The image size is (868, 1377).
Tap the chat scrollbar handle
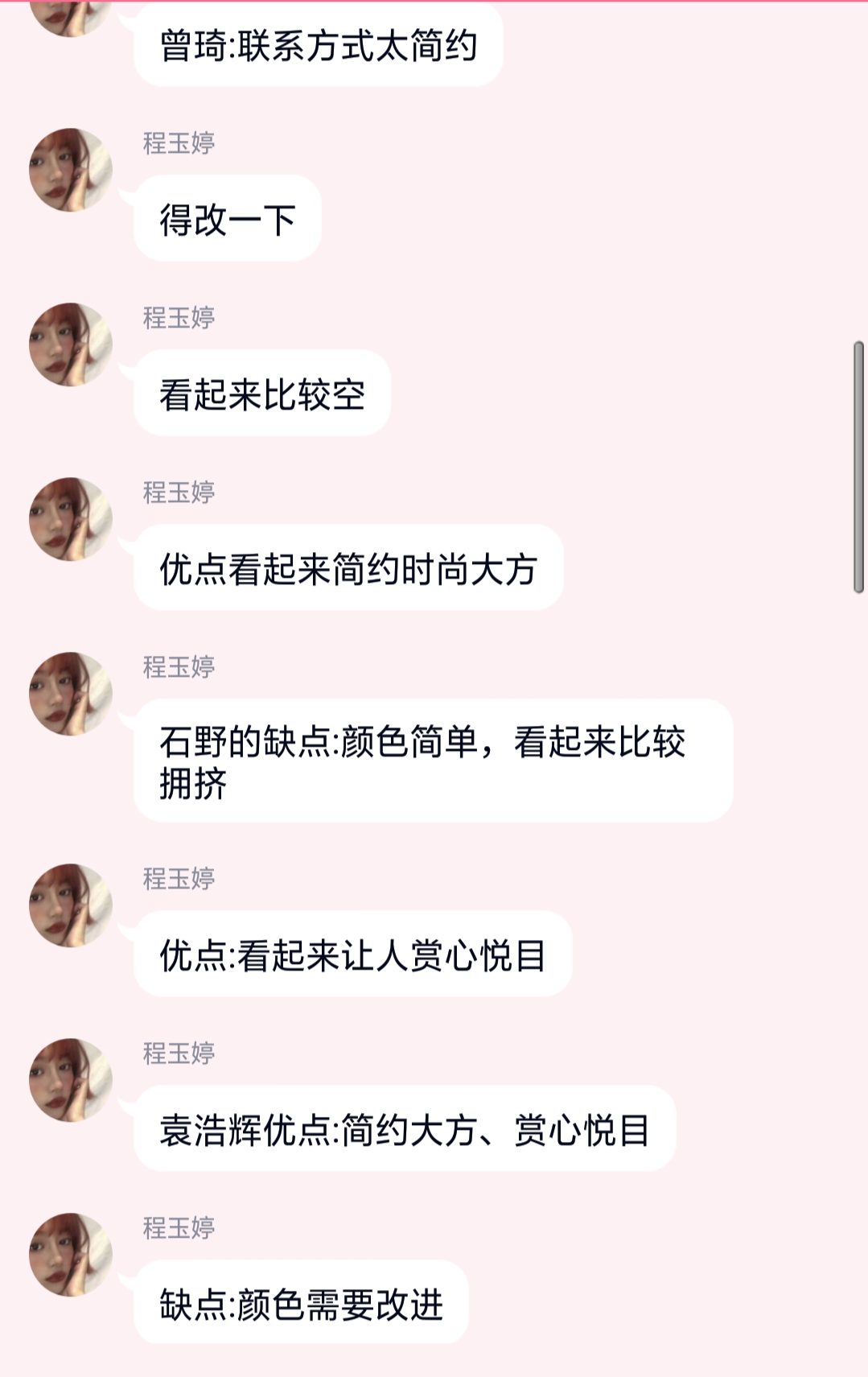point(858,468)
